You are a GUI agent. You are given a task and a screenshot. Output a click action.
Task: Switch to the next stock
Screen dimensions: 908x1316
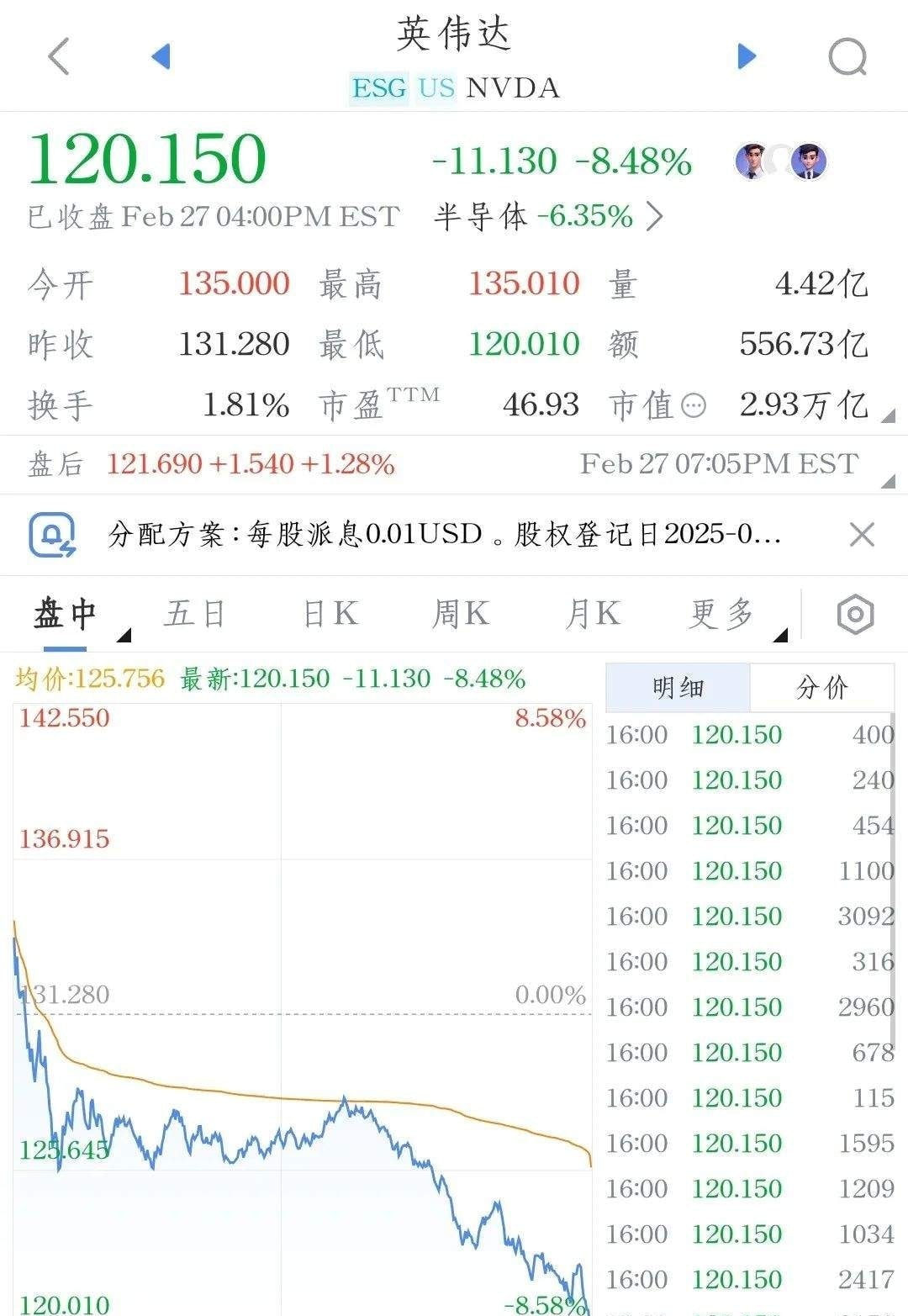(x=746, y=56)
